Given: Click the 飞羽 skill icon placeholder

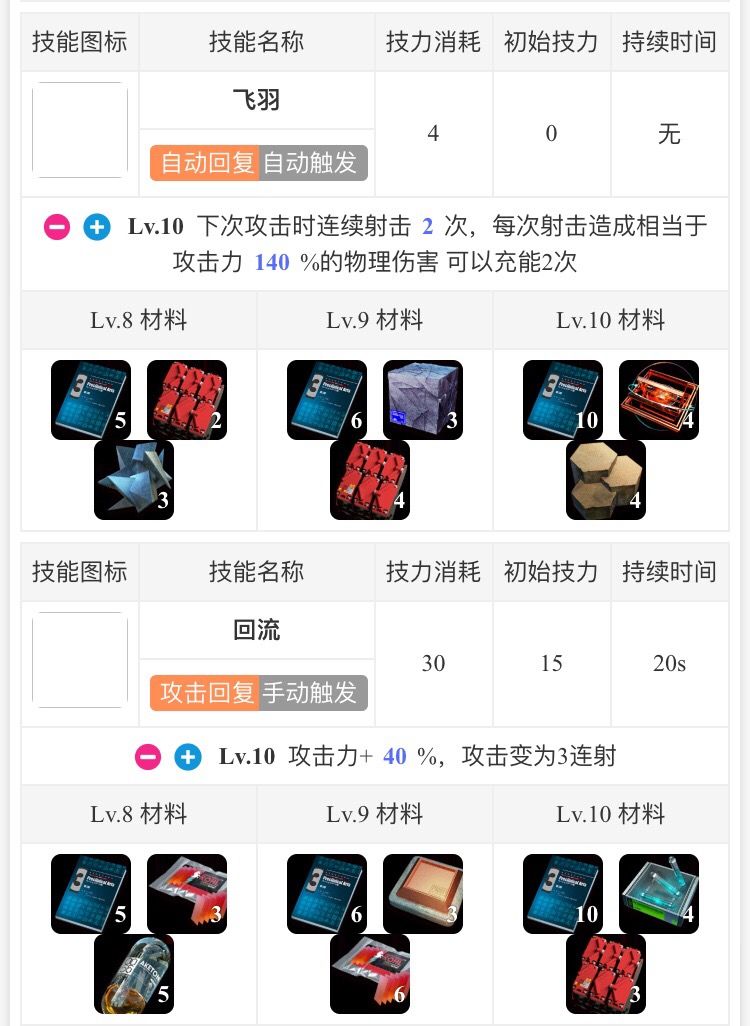Looking at the screenshot, I should [79, 129].
